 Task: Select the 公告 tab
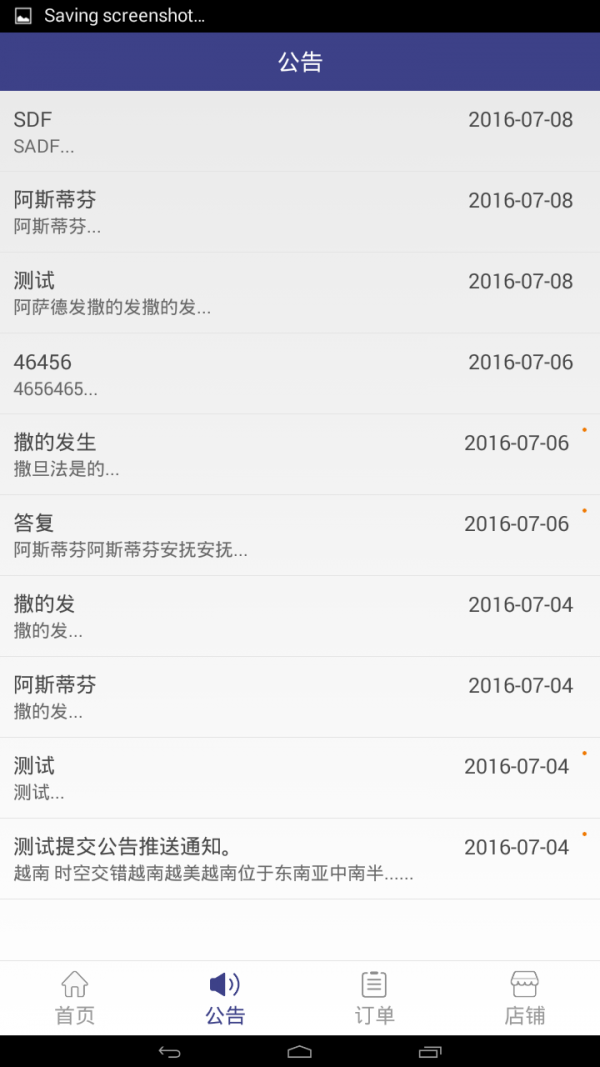(225, 998)
